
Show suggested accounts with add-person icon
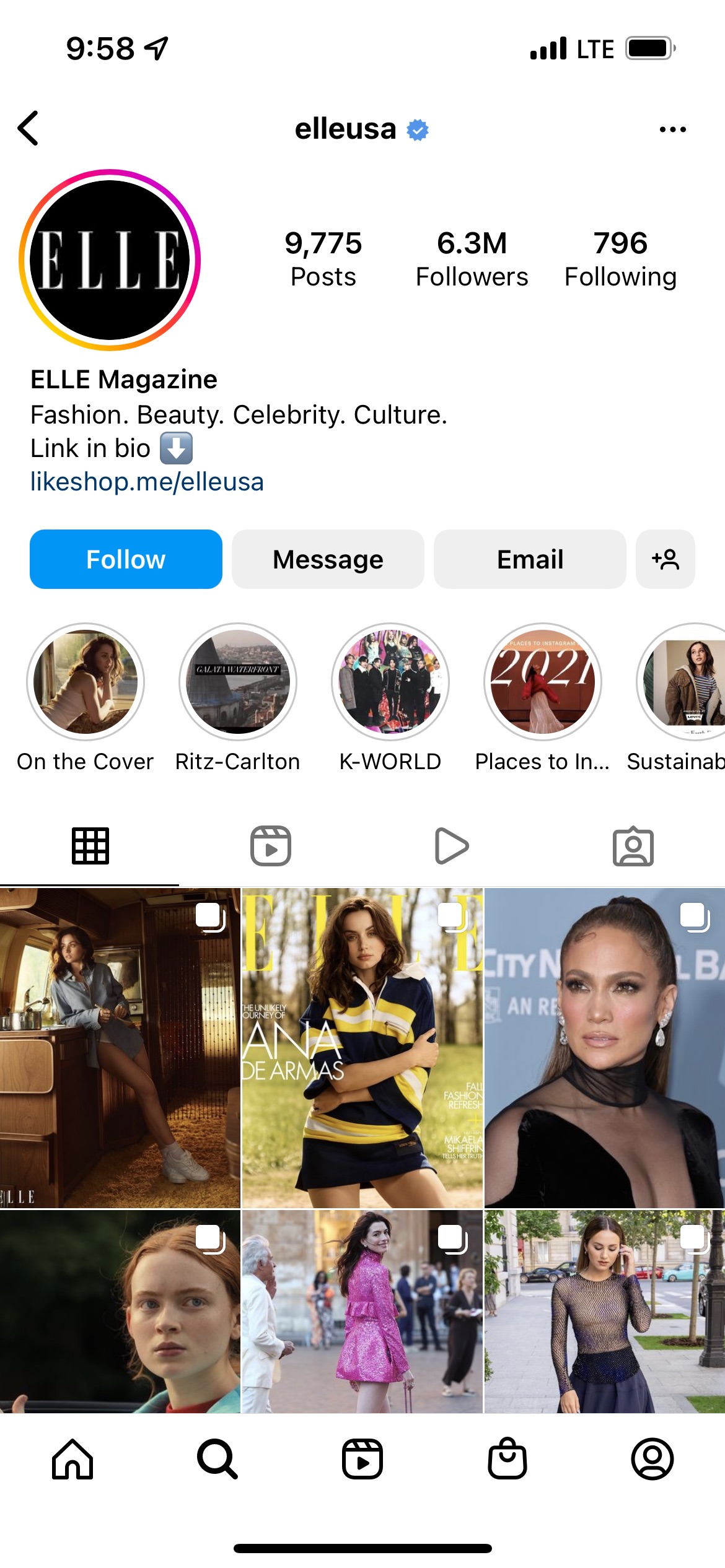click(665, 559)
